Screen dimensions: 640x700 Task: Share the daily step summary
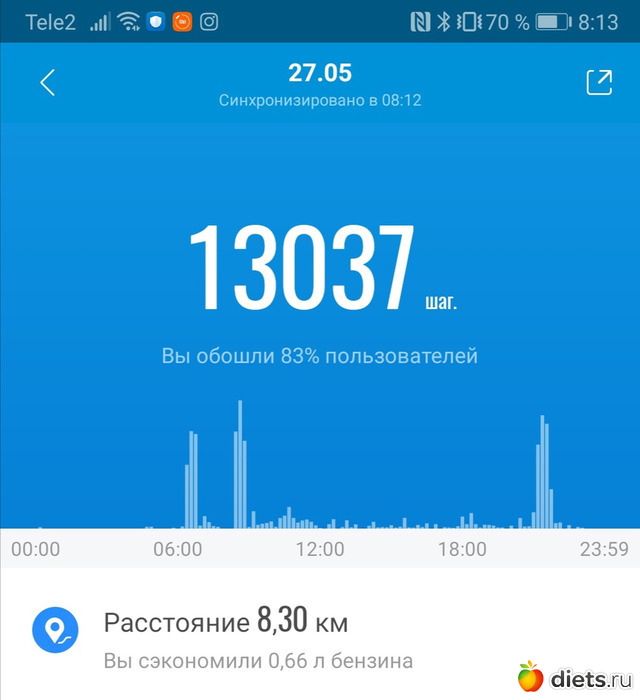coord(598,83)
